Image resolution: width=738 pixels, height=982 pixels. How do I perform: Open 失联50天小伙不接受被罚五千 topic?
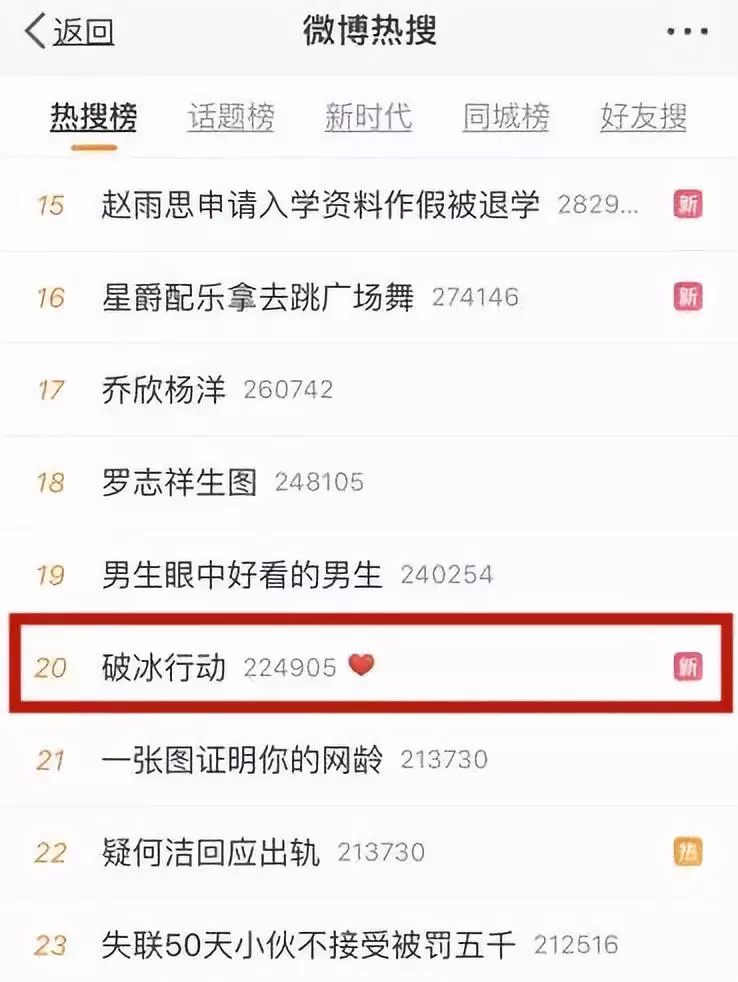[x=308, y=944]
